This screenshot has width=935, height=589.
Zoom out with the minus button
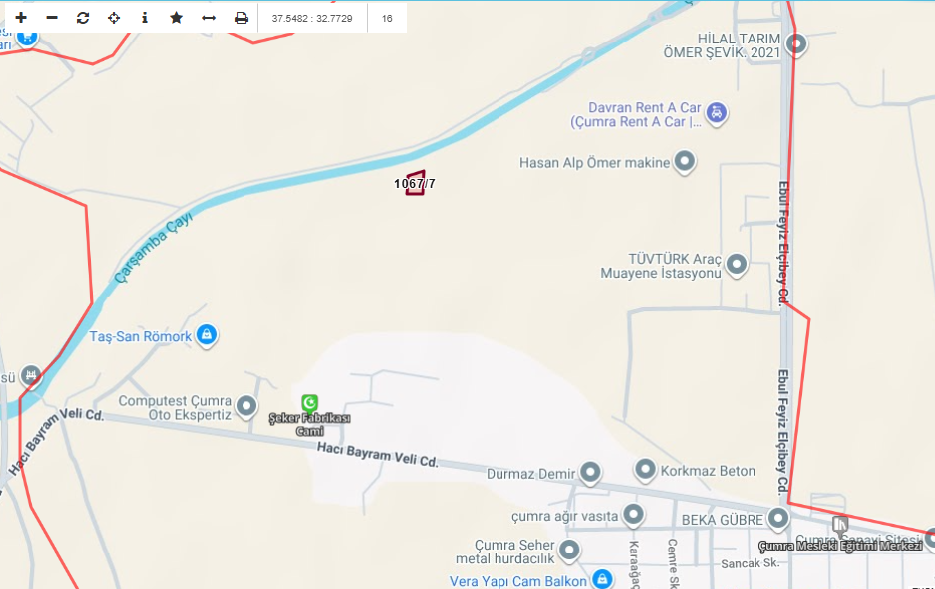pos(52,18)
